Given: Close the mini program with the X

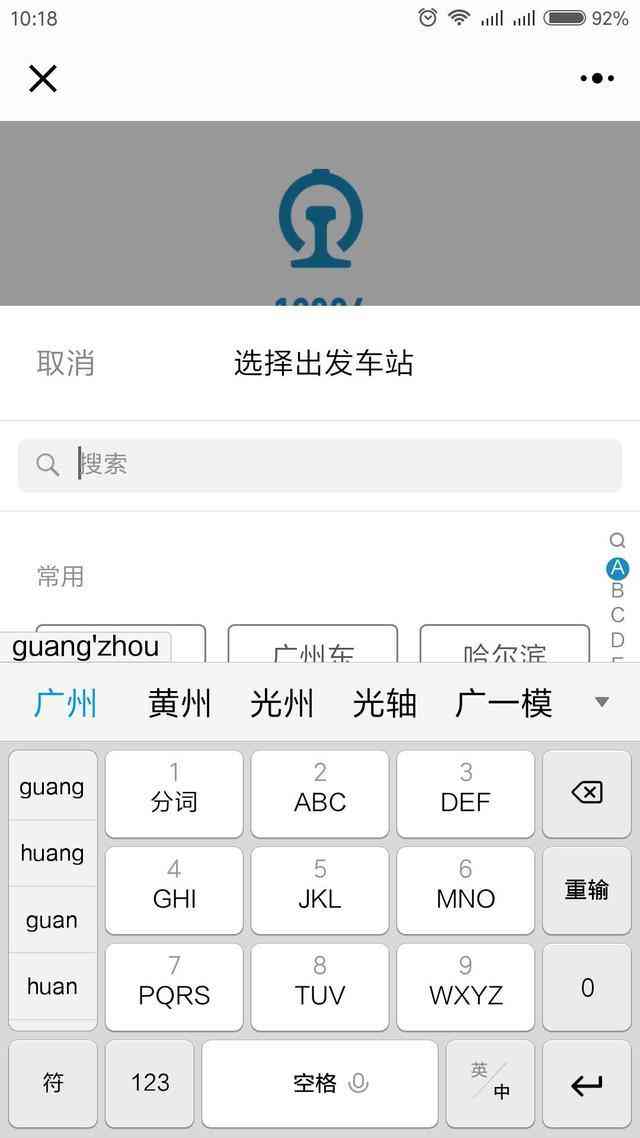Looking at the screenshot, I should pos(43,78).
